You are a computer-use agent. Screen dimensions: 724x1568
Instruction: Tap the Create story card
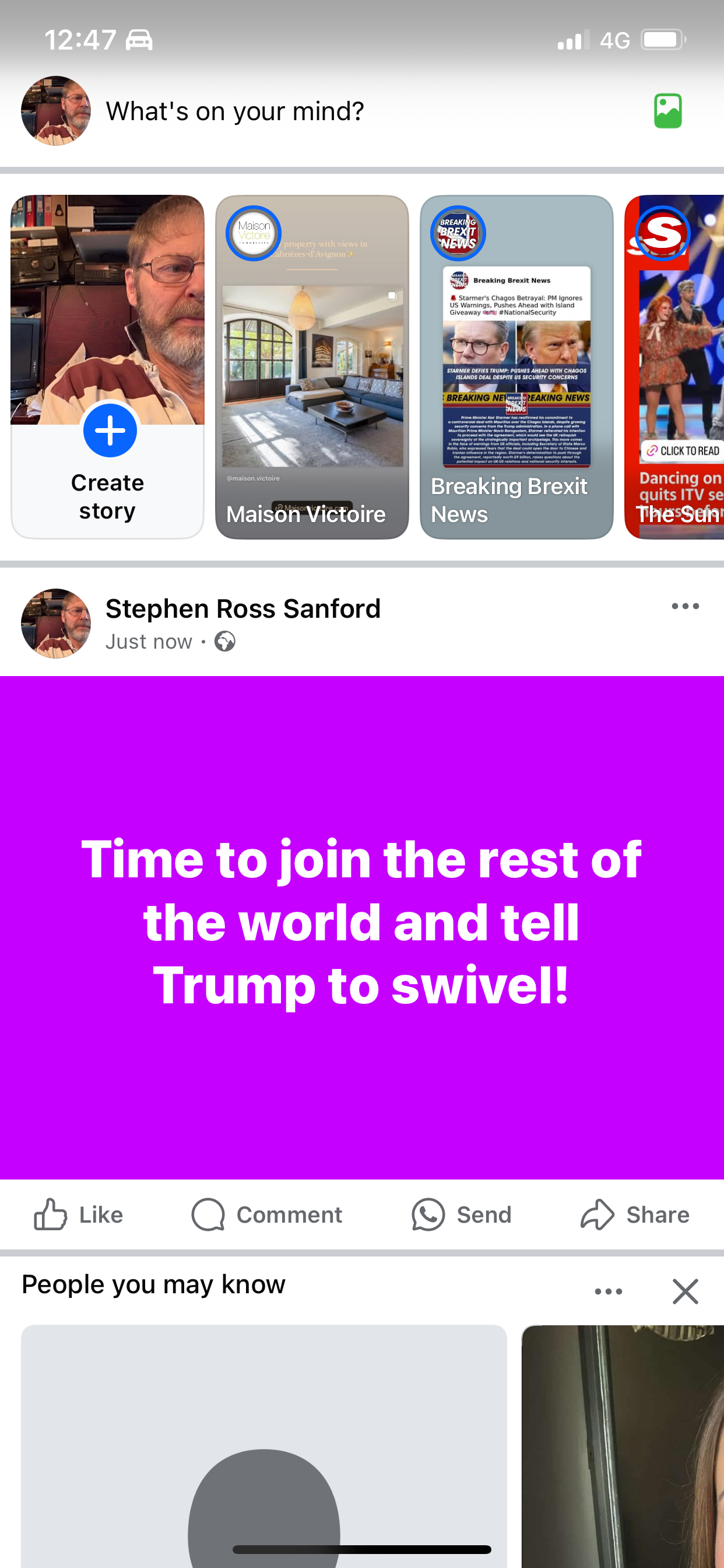107,366
